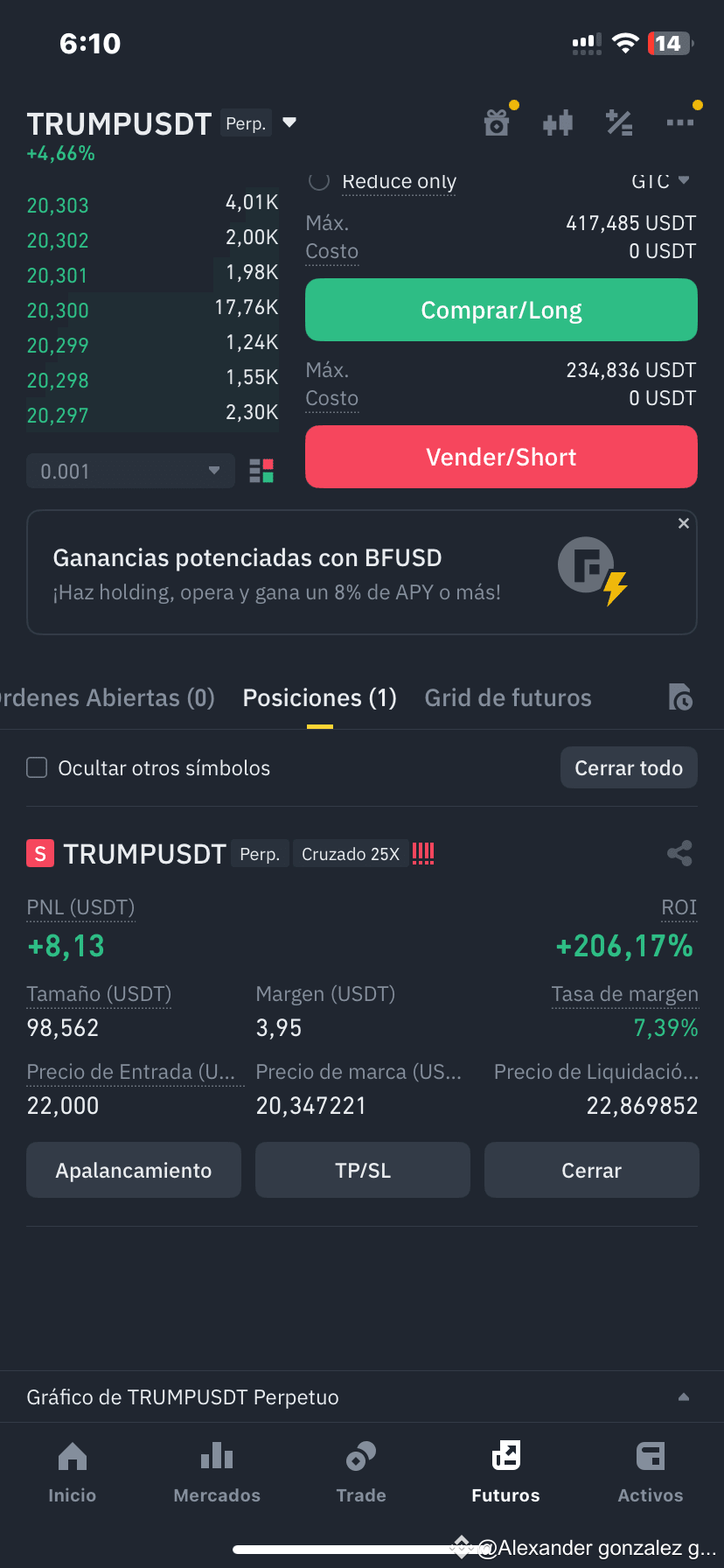Switch to the Órdenes Abiertas tab

[x=105, y=697]
